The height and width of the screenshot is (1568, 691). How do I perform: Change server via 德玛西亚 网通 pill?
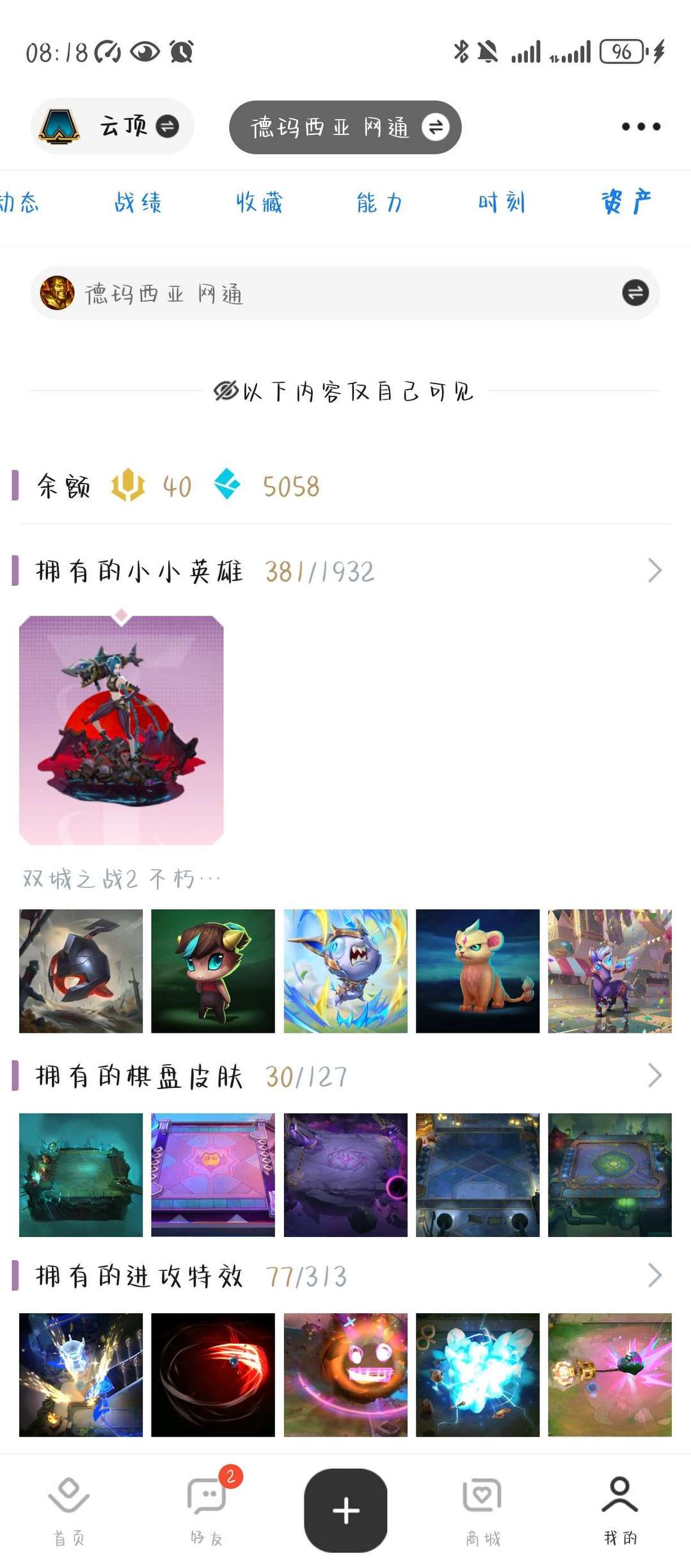[x=345, y=127]
